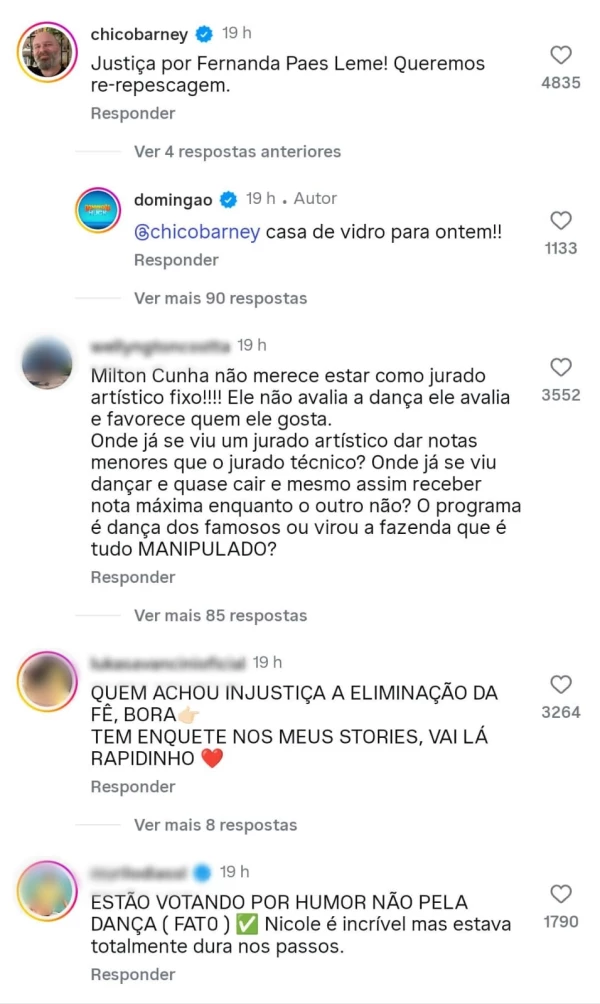
Task: Show 8 more replies
Action: 215,825
